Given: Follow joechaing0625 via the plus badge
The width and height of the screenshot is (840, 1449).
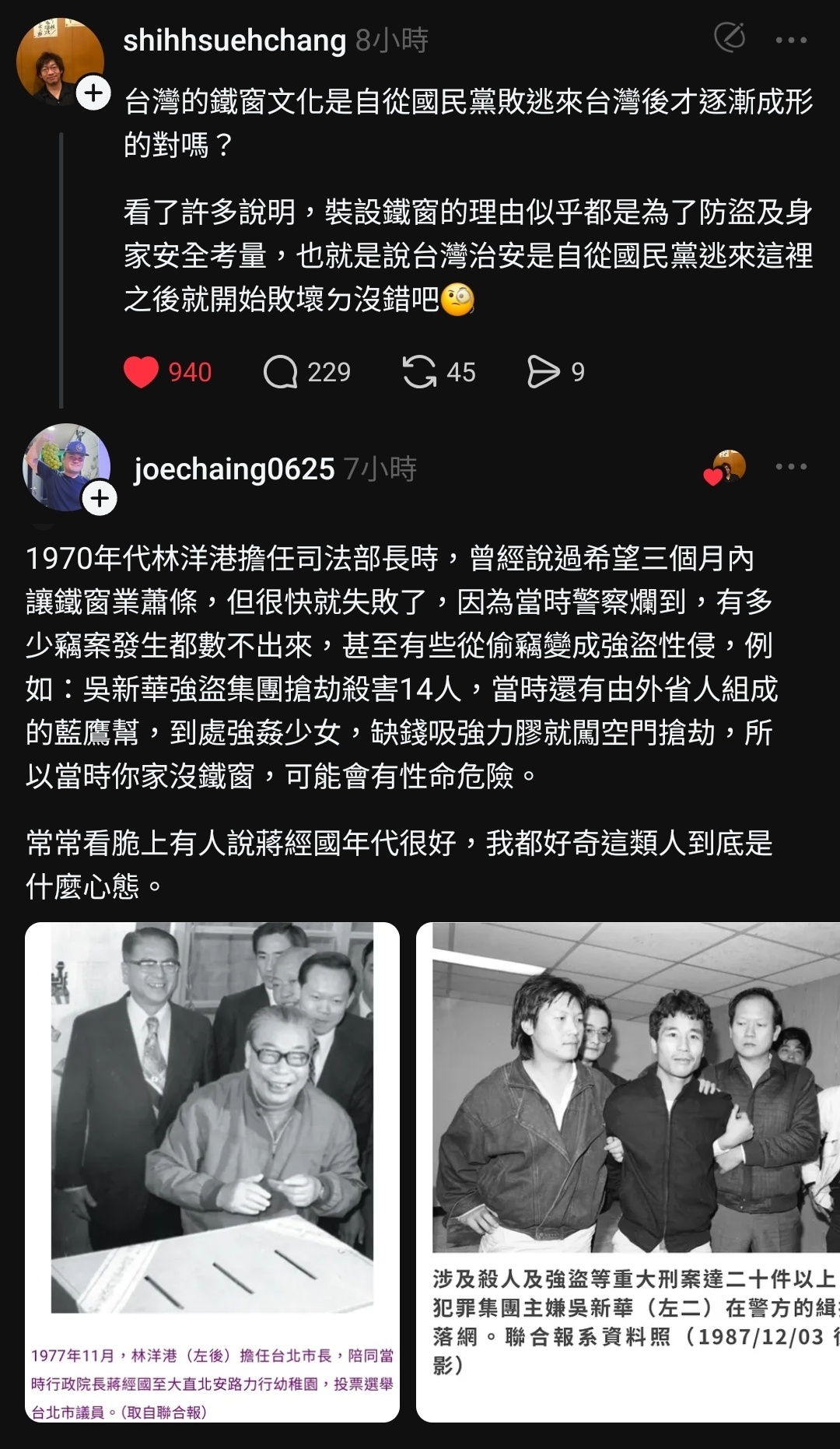Looking at the screenshot, I should coord(100,498).
